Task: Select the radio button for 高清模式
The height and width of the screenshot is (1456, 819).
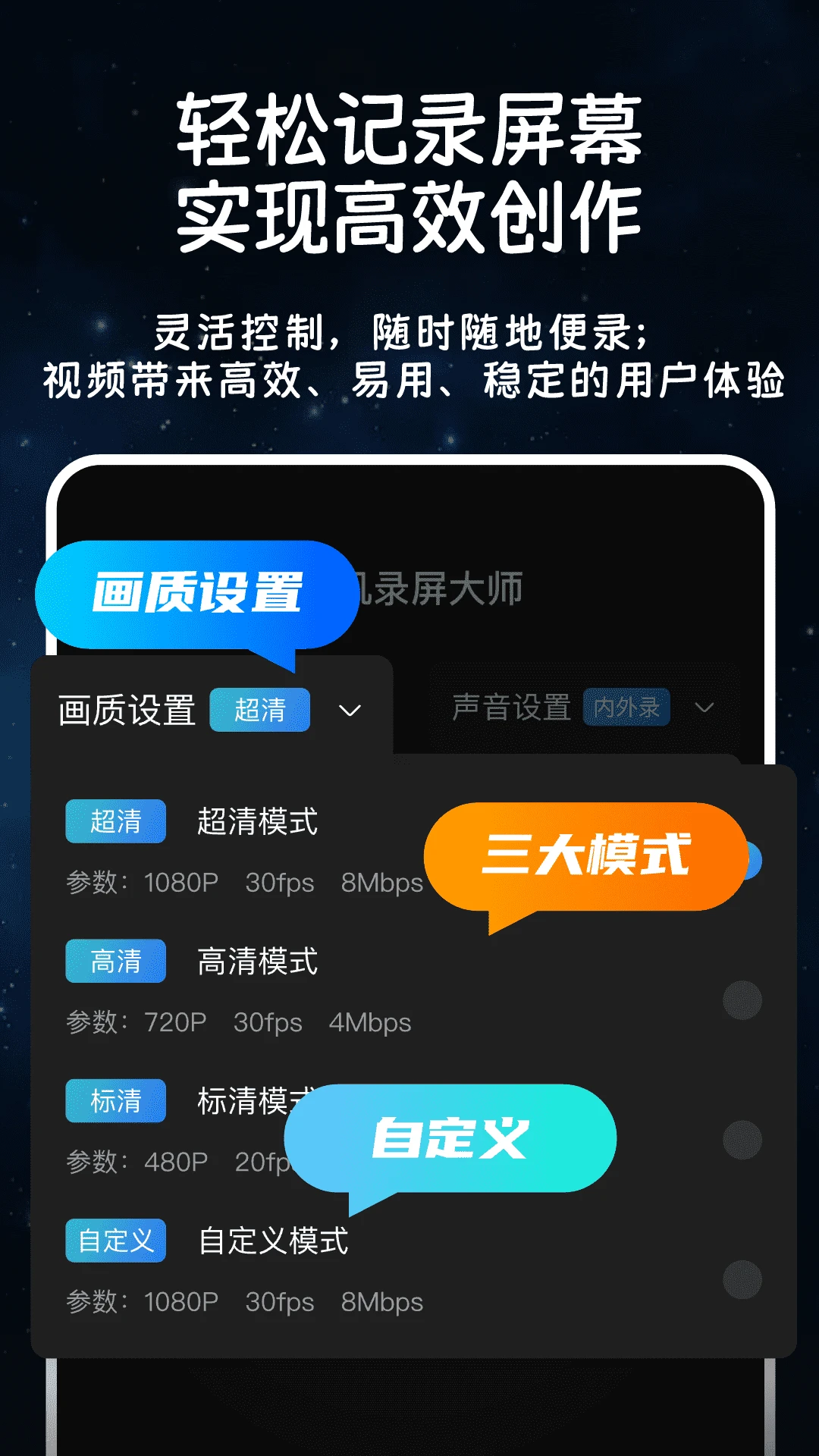Action: (x=742, y=1001)
